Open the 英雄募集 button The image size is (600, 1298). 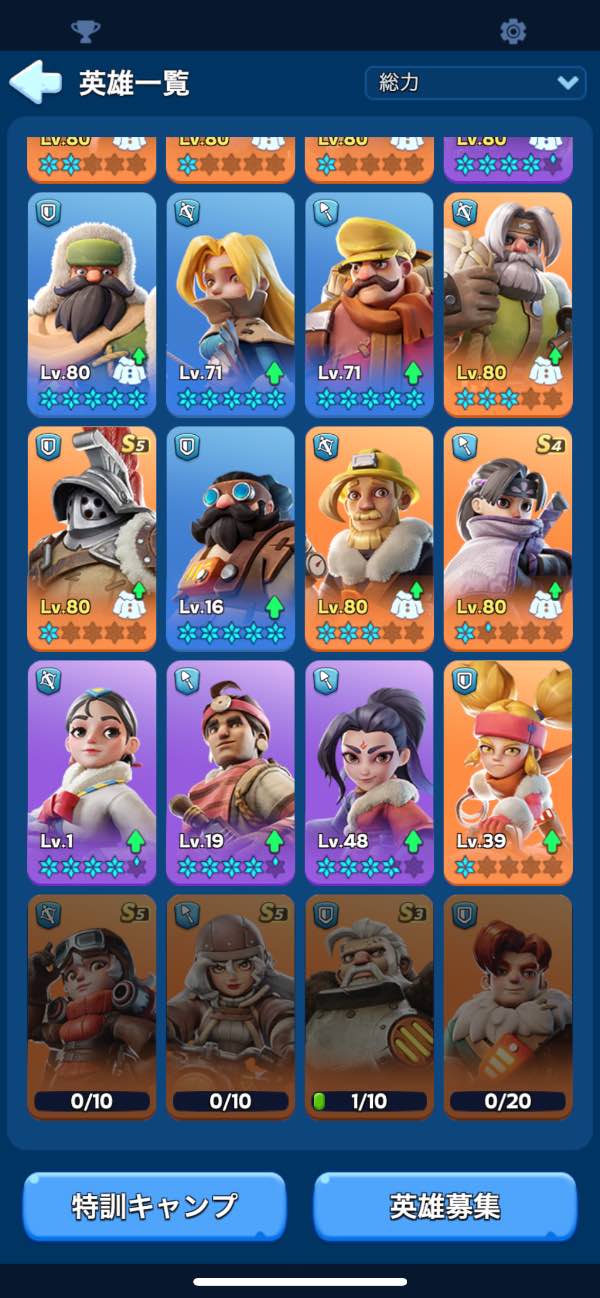[445, 1206]
